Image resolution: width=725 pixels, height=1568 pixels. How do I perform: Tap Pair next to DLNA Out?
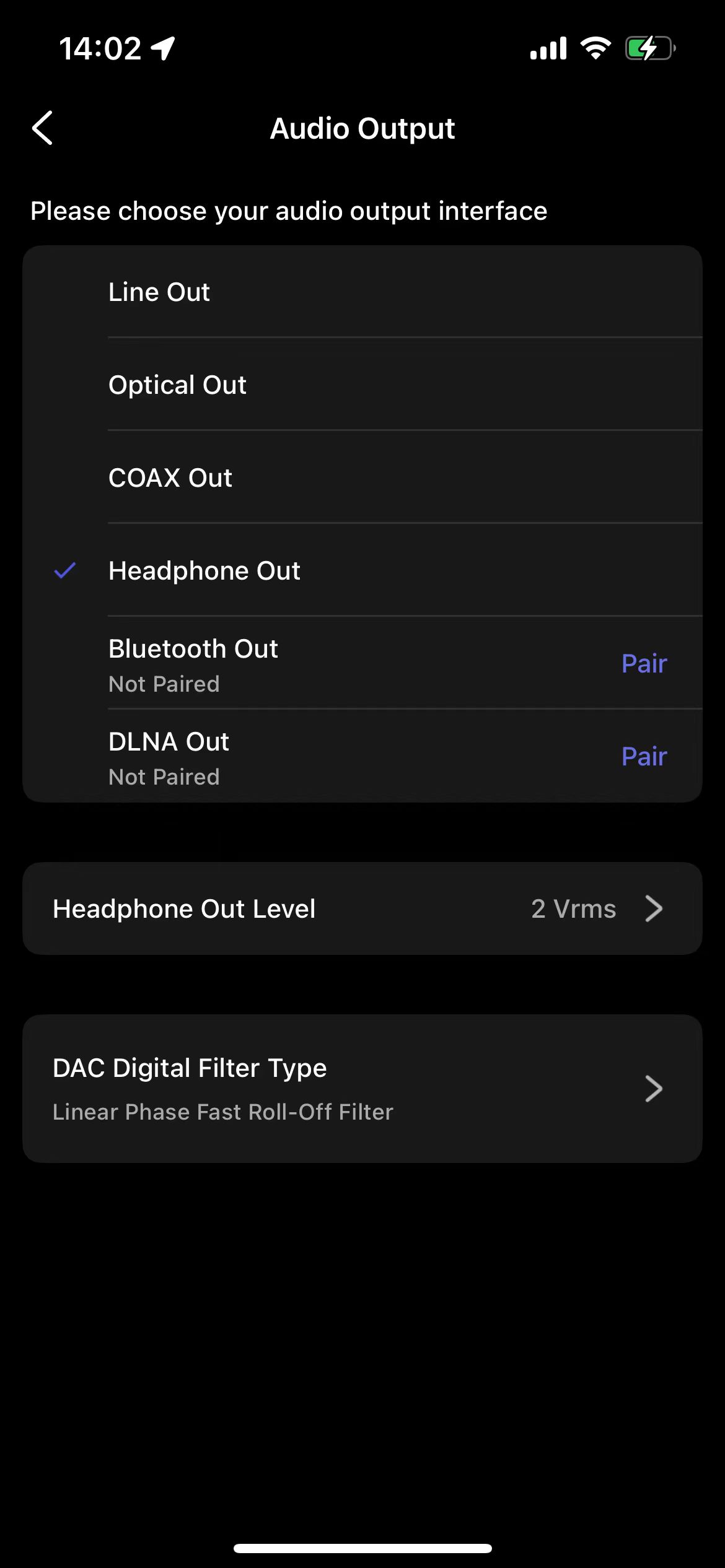pos(644,756)
